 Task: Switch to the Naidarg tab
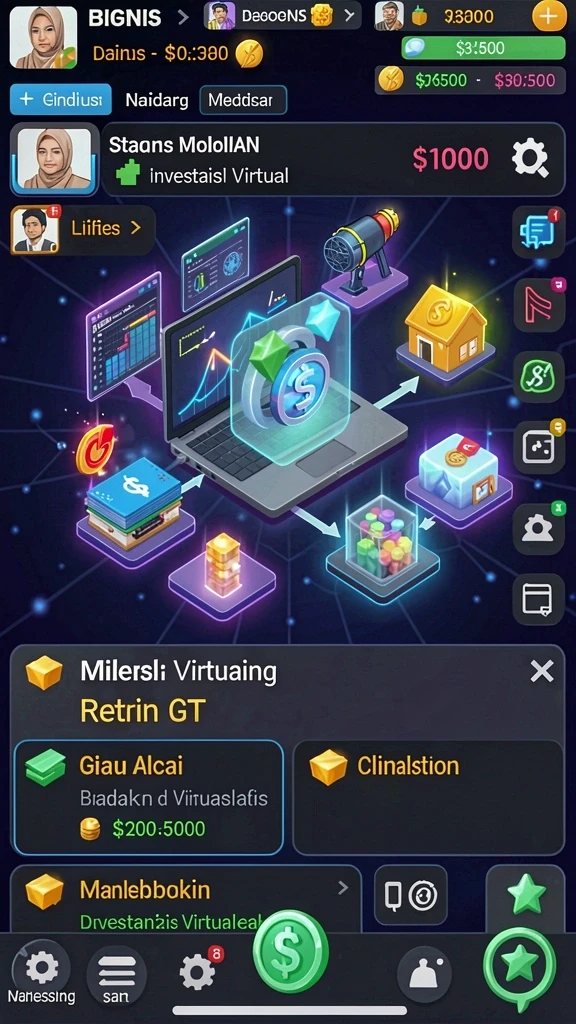pyautogui.click(x=157, y=100)
